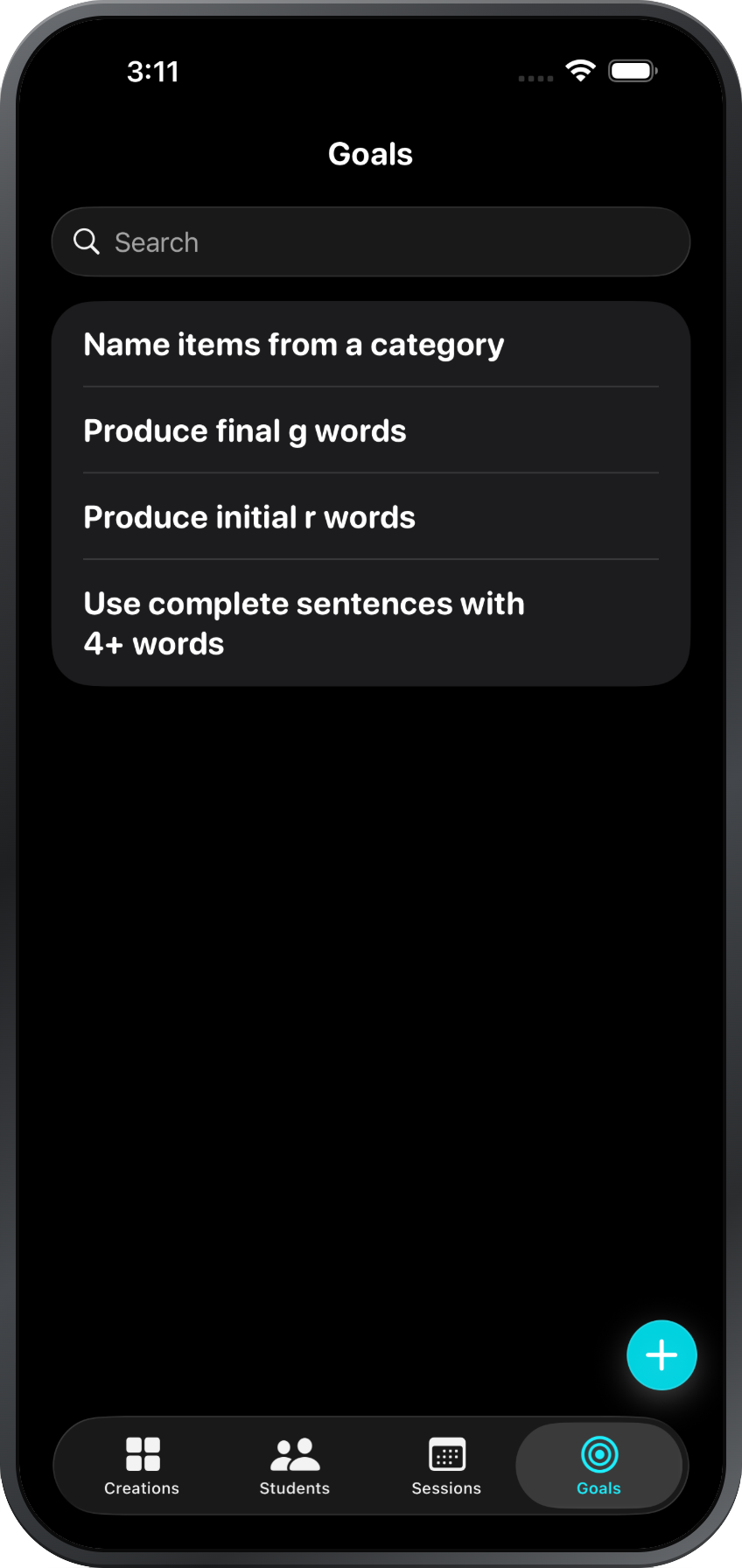Tap the Search field
The image size is (742, 1568).
pyautogui.click(x=371, y=241)
